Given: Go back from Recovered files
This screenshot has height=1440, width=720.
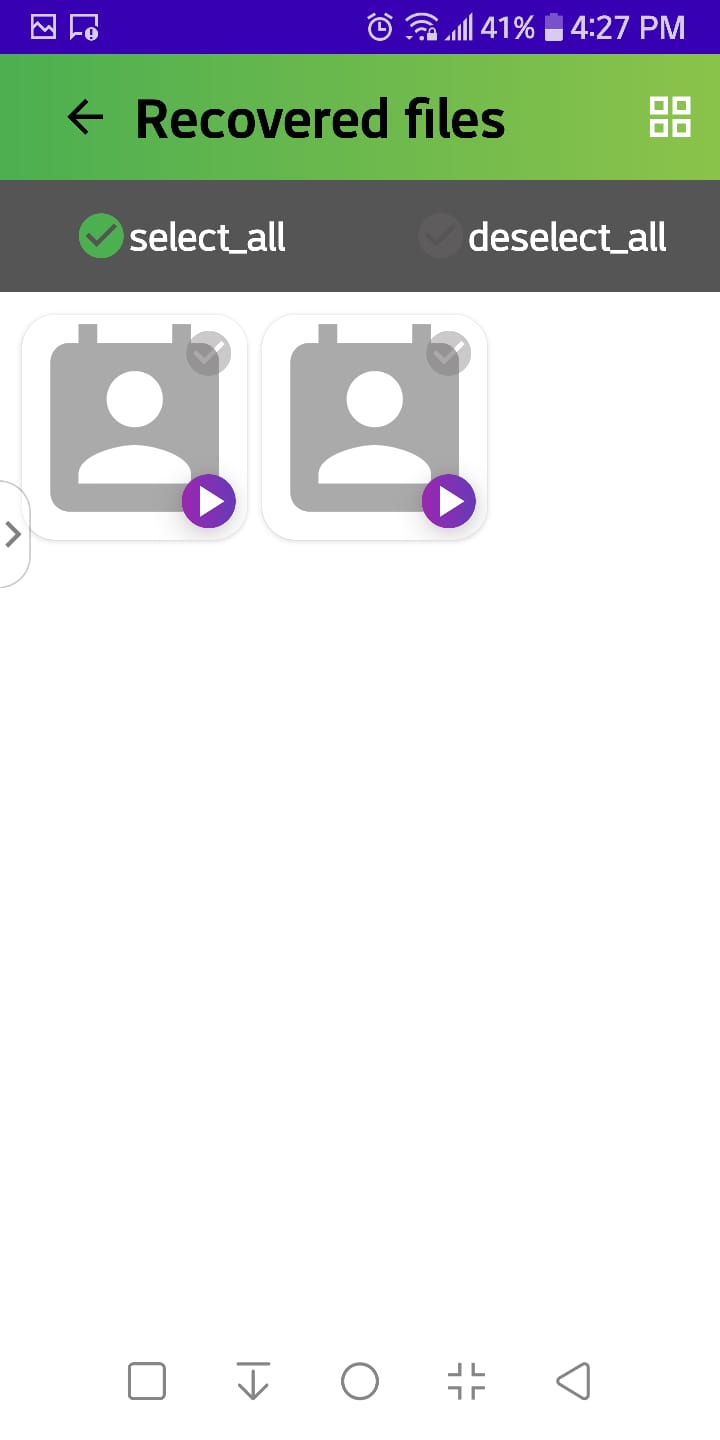Looking at the screenshot, I should click(x=85, y=118).
